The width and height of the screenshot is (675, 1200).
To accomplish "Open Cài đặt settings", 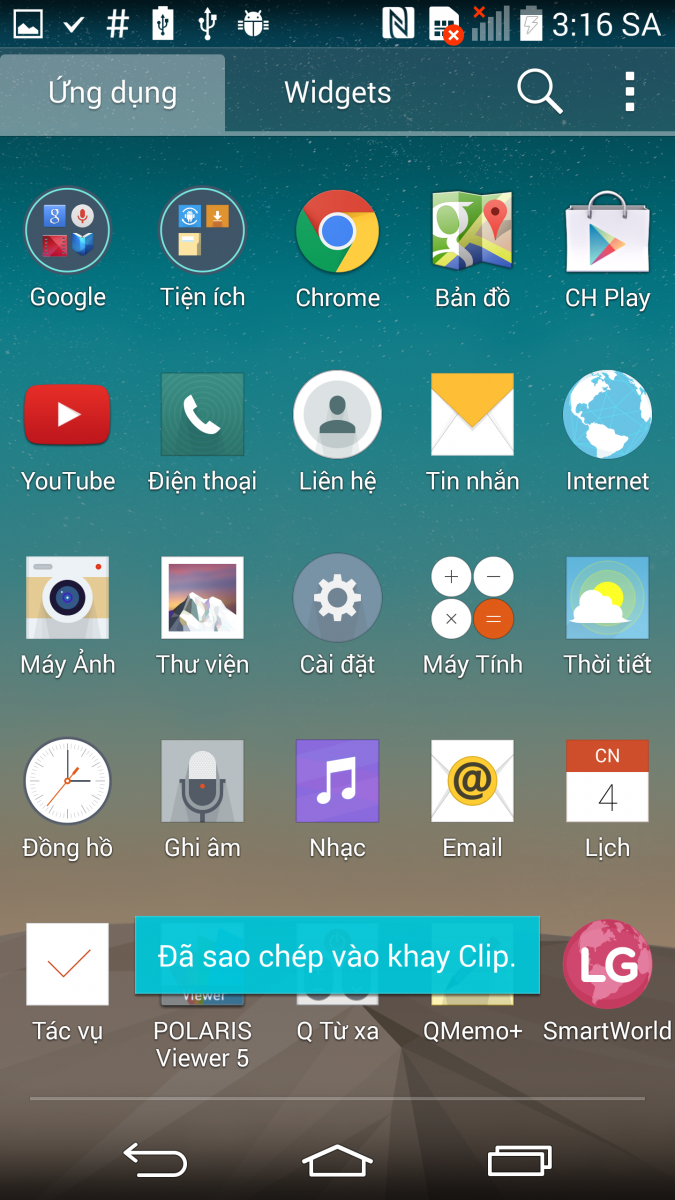I will tap(337, 598).
